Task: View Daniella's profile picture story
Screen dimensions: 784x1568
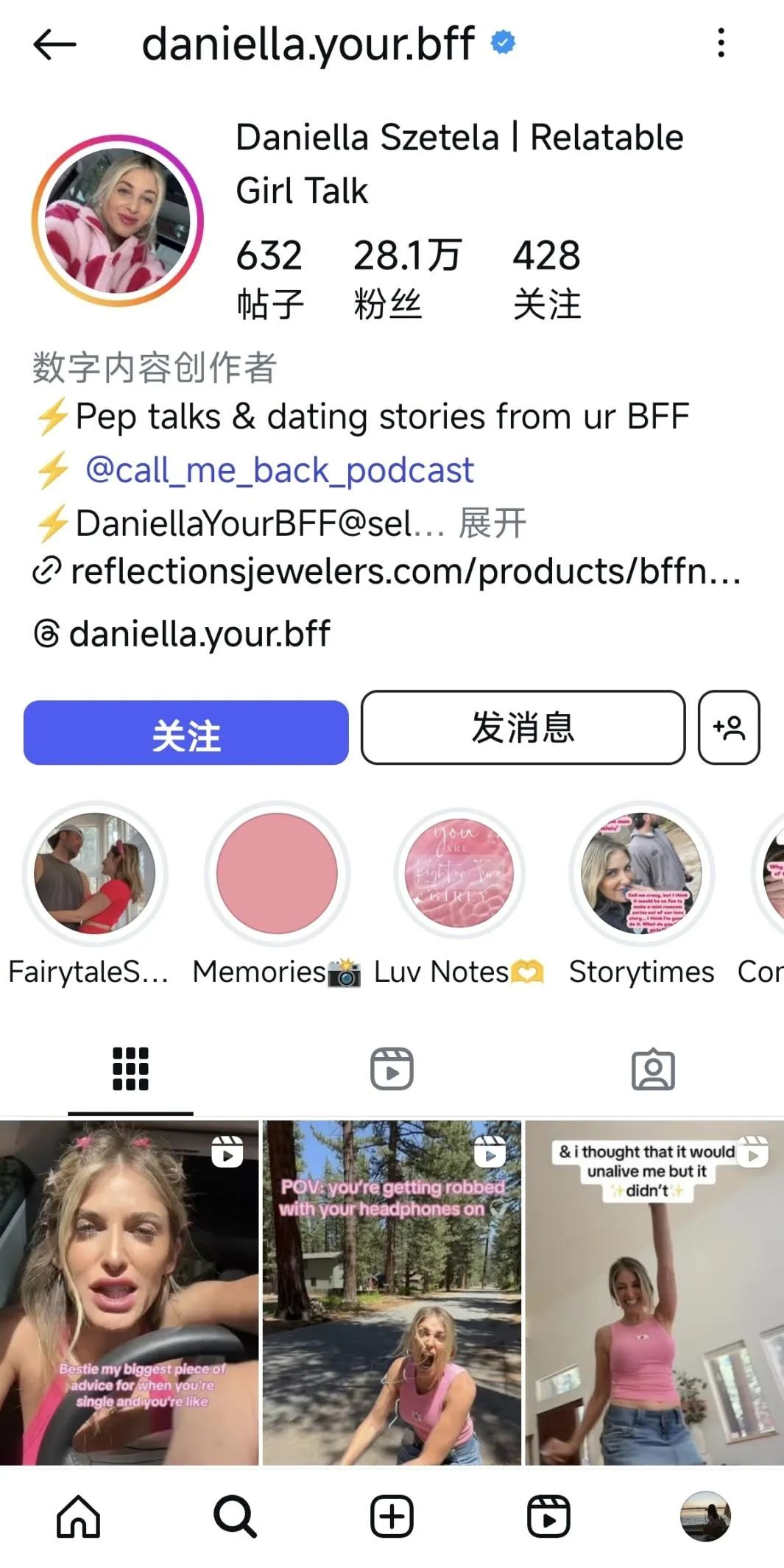Action: tap(118, 220)
